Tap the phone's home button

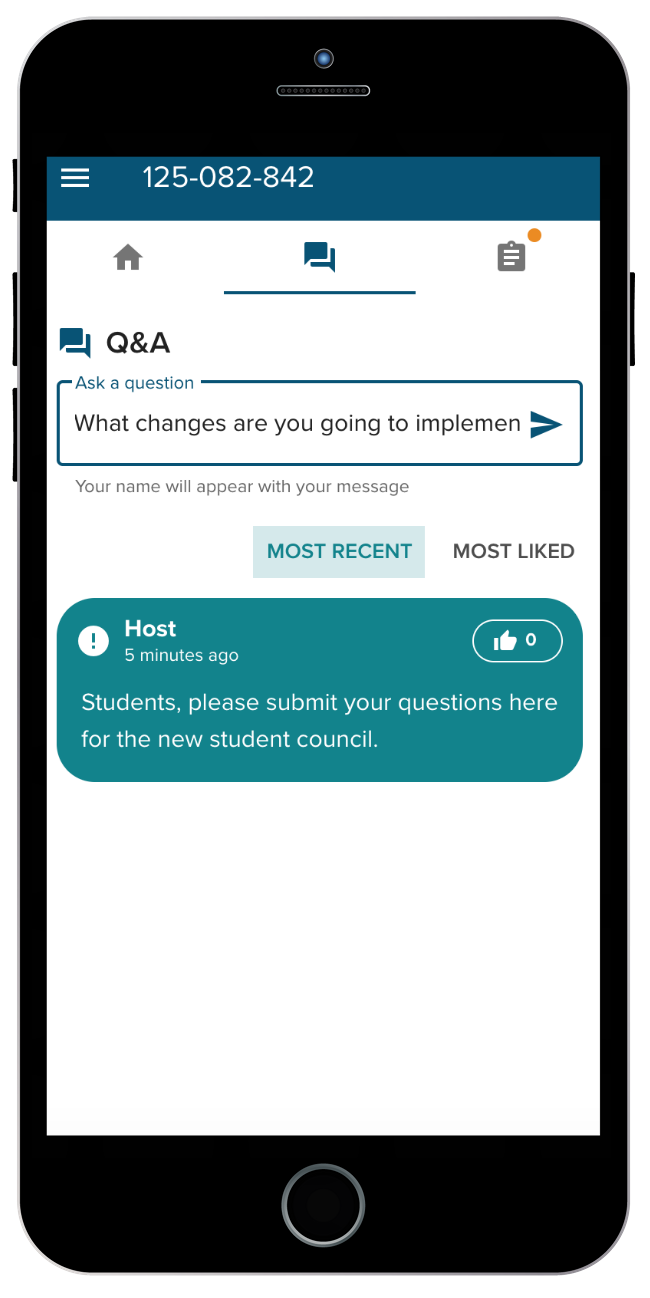pyautogui.click(x=323, y=1205)
